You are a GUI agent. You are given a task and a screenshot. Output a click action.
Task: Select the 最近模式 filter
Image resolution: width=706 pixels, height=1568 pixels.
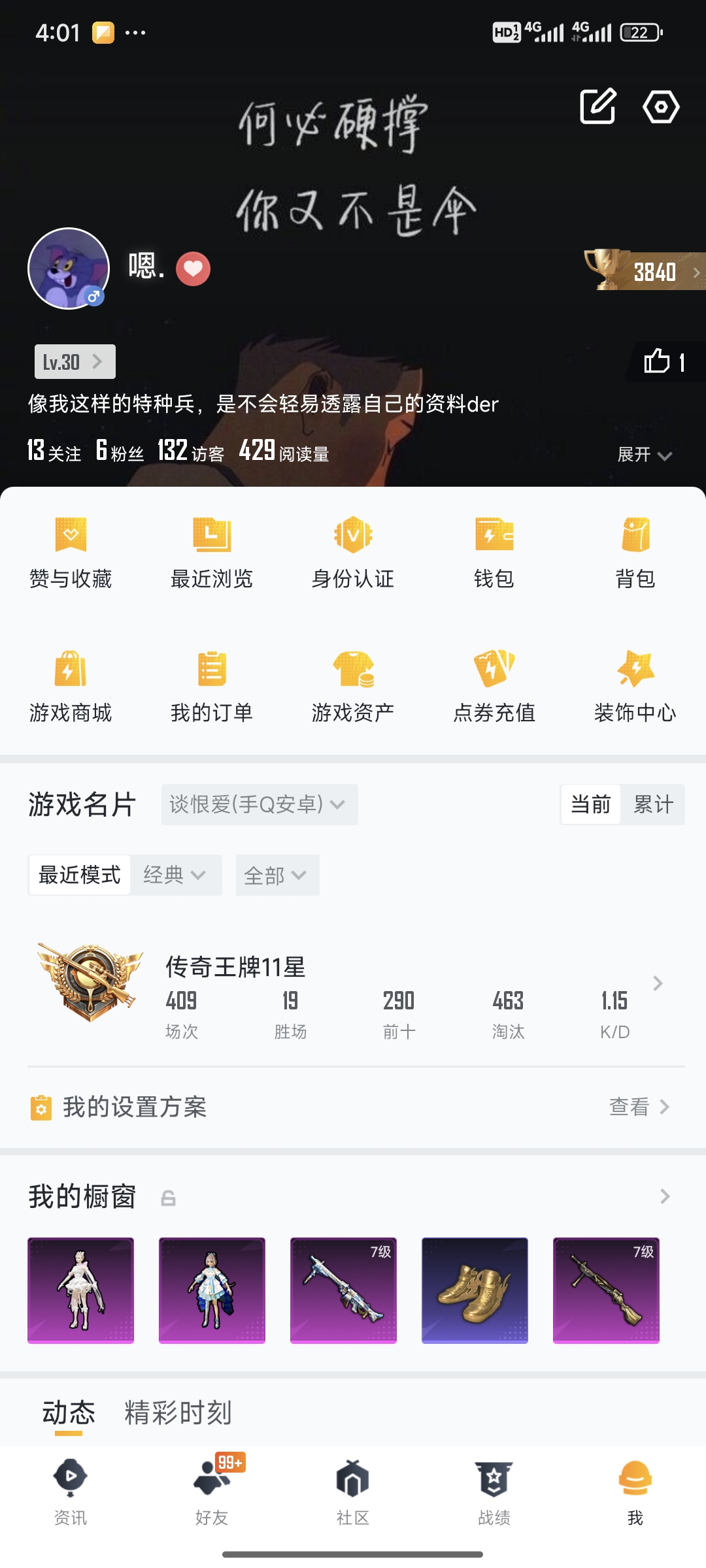[78, 875]
